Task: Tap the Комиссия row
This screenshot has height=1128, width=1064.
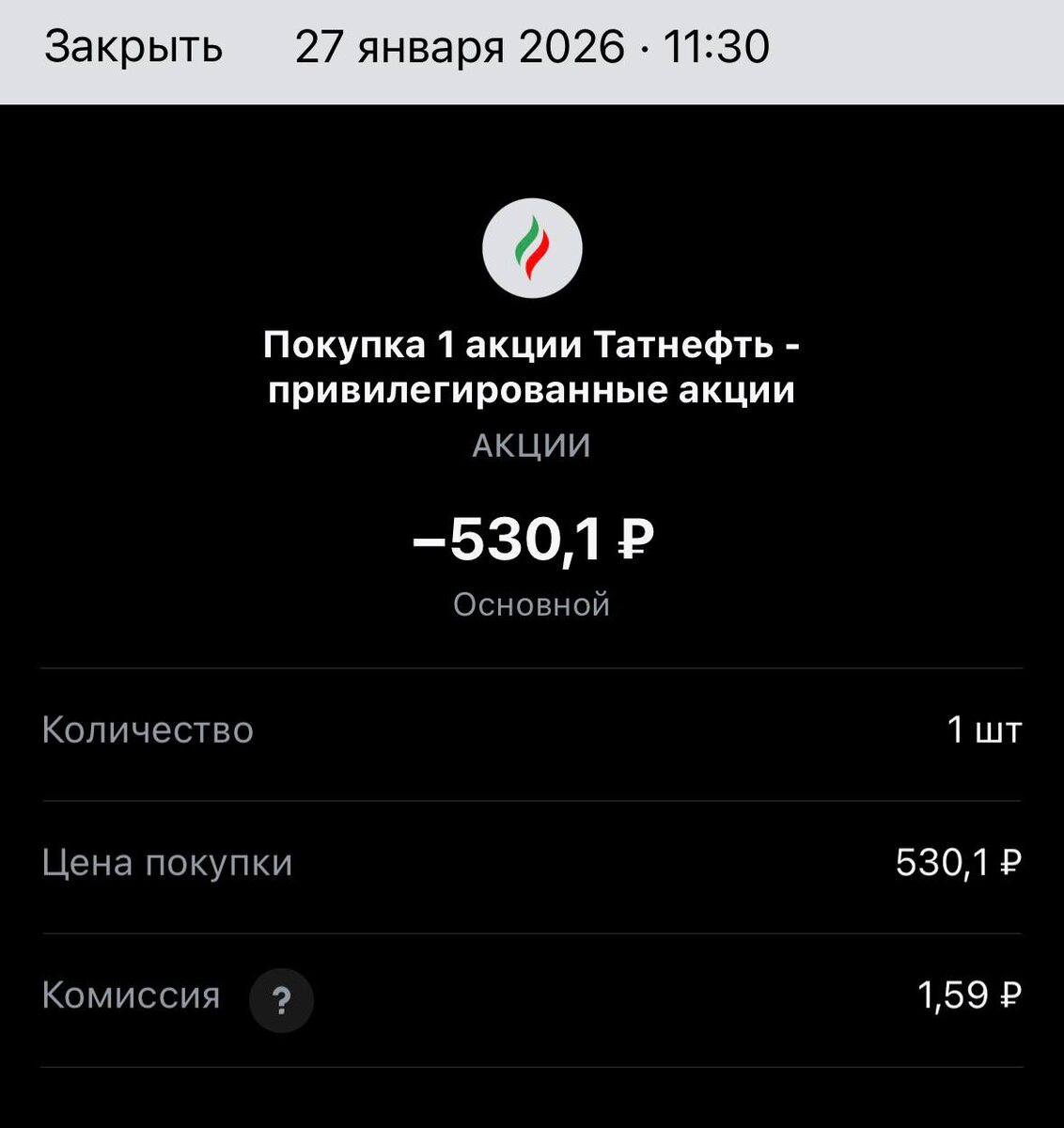Action: click(531, 996)
